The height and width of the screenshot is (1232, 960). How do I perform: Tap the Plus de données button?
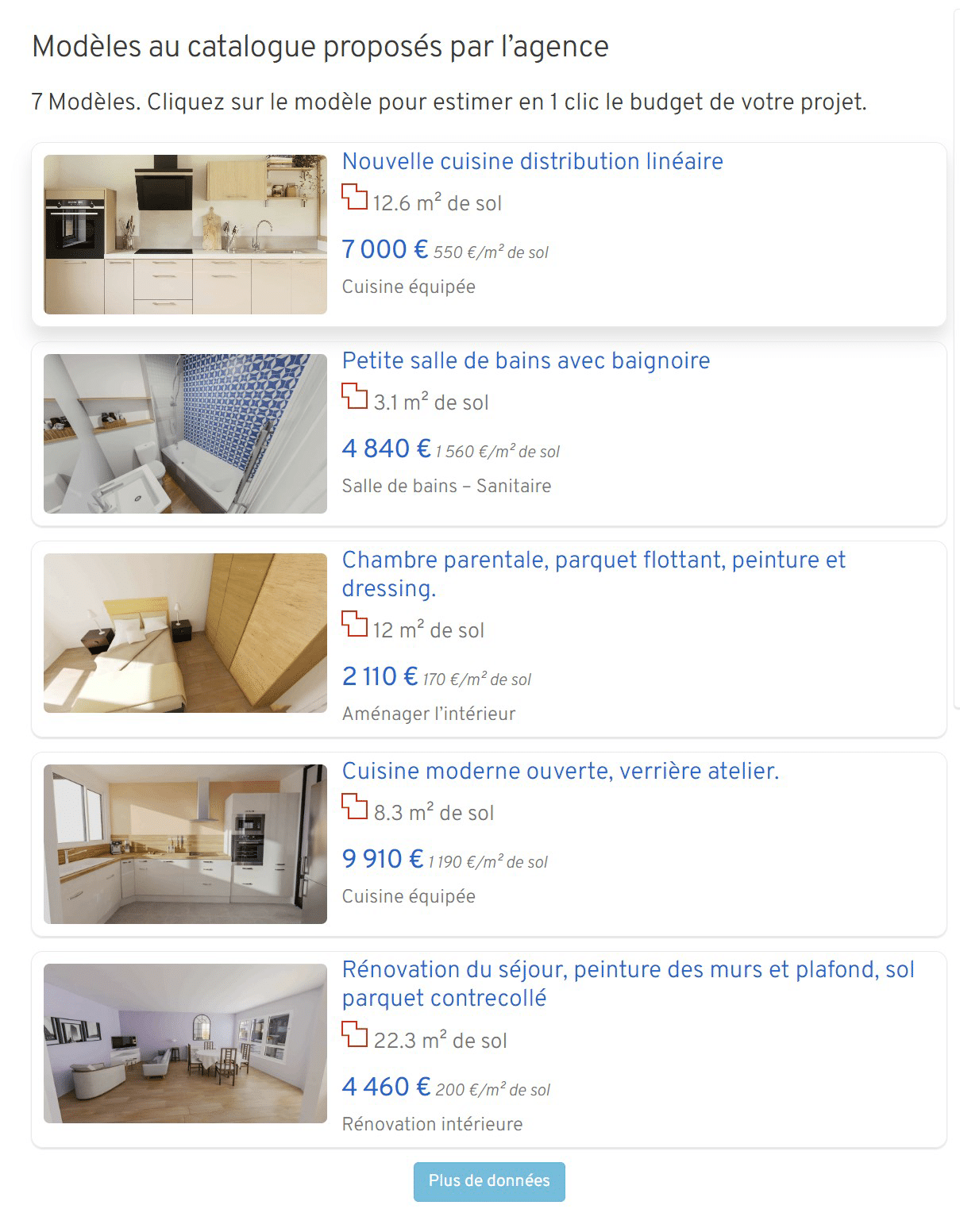point(488,1181)
